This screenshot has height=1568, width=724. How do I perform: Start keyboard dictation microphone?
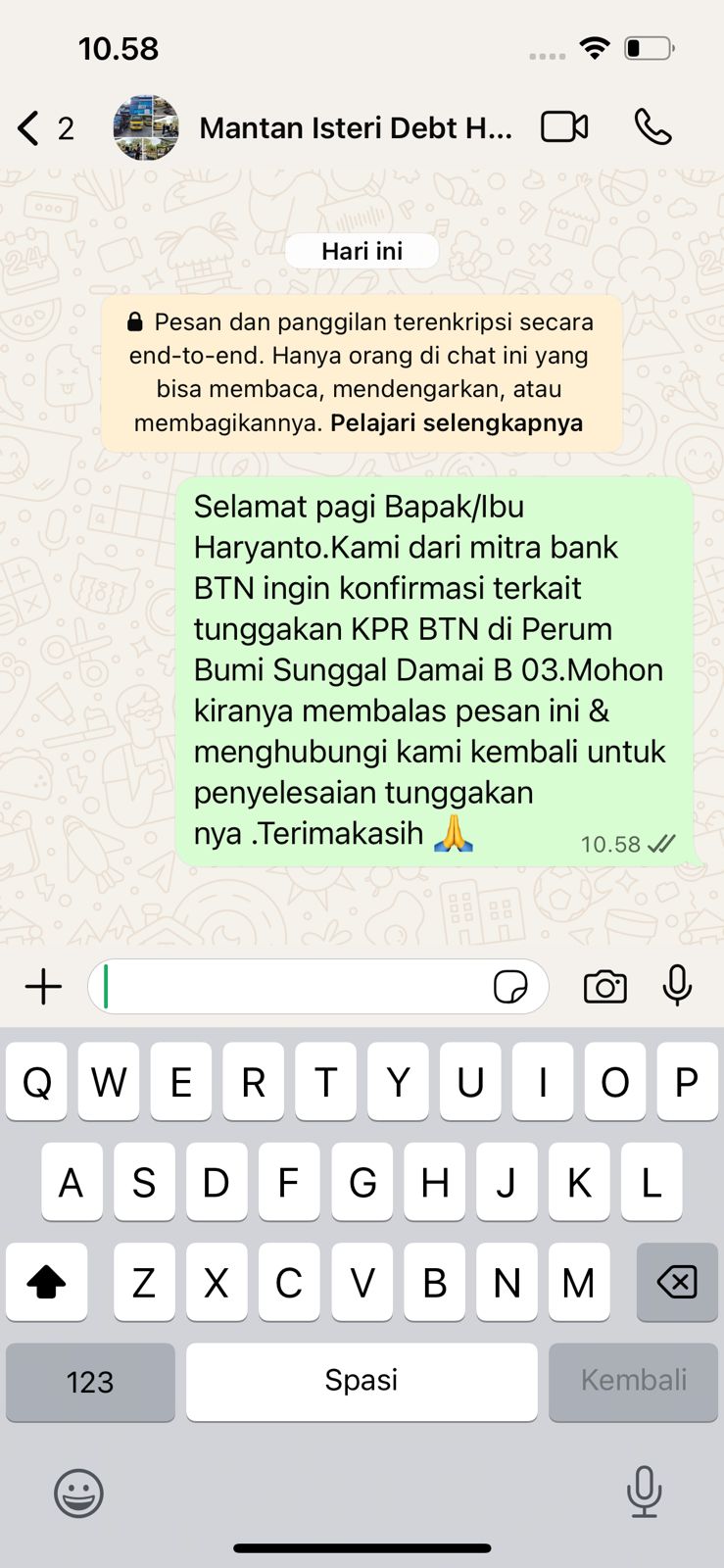[x=644, y=1492]
